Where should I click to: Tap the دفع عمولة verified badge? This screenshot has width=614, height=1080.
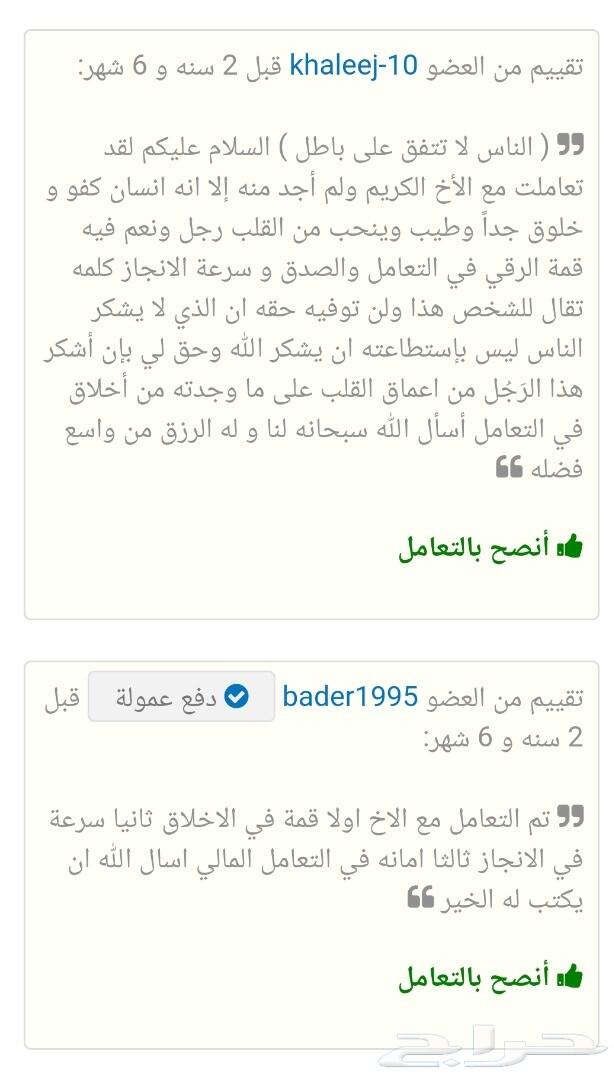[x=181, y=697]
